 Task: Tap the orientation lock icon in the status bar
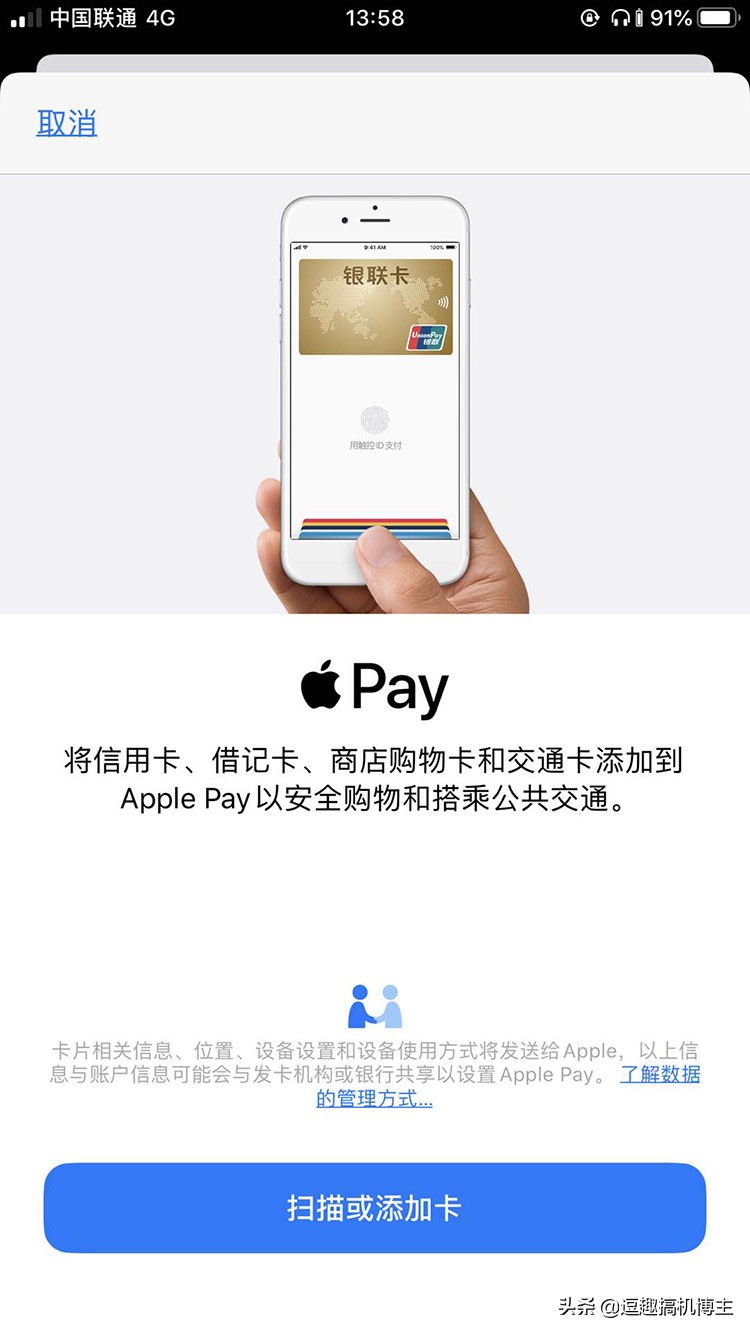[590, 17]
